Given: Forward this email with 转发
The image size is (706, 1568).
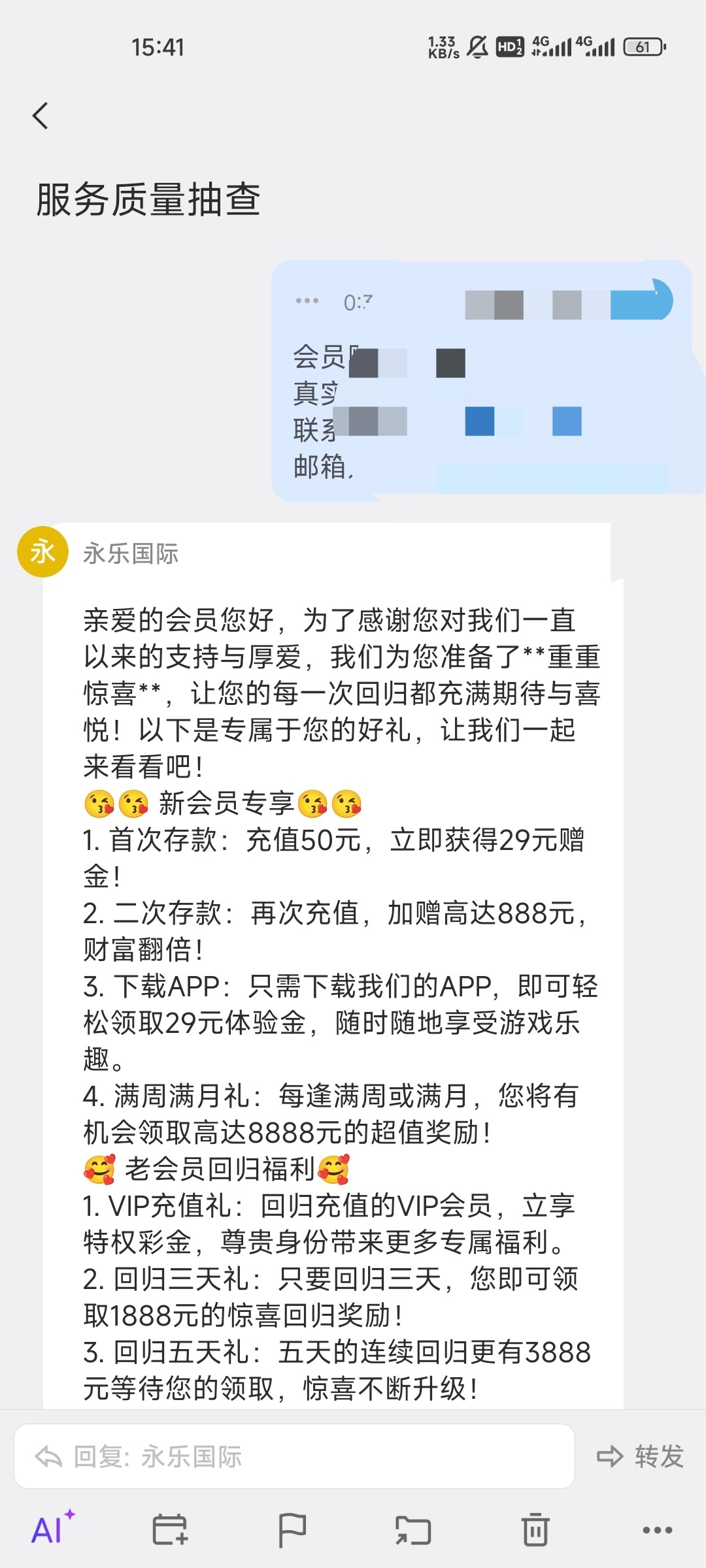Looking at the screenshot, I should pyautogui.click(x=640, y=1456).
